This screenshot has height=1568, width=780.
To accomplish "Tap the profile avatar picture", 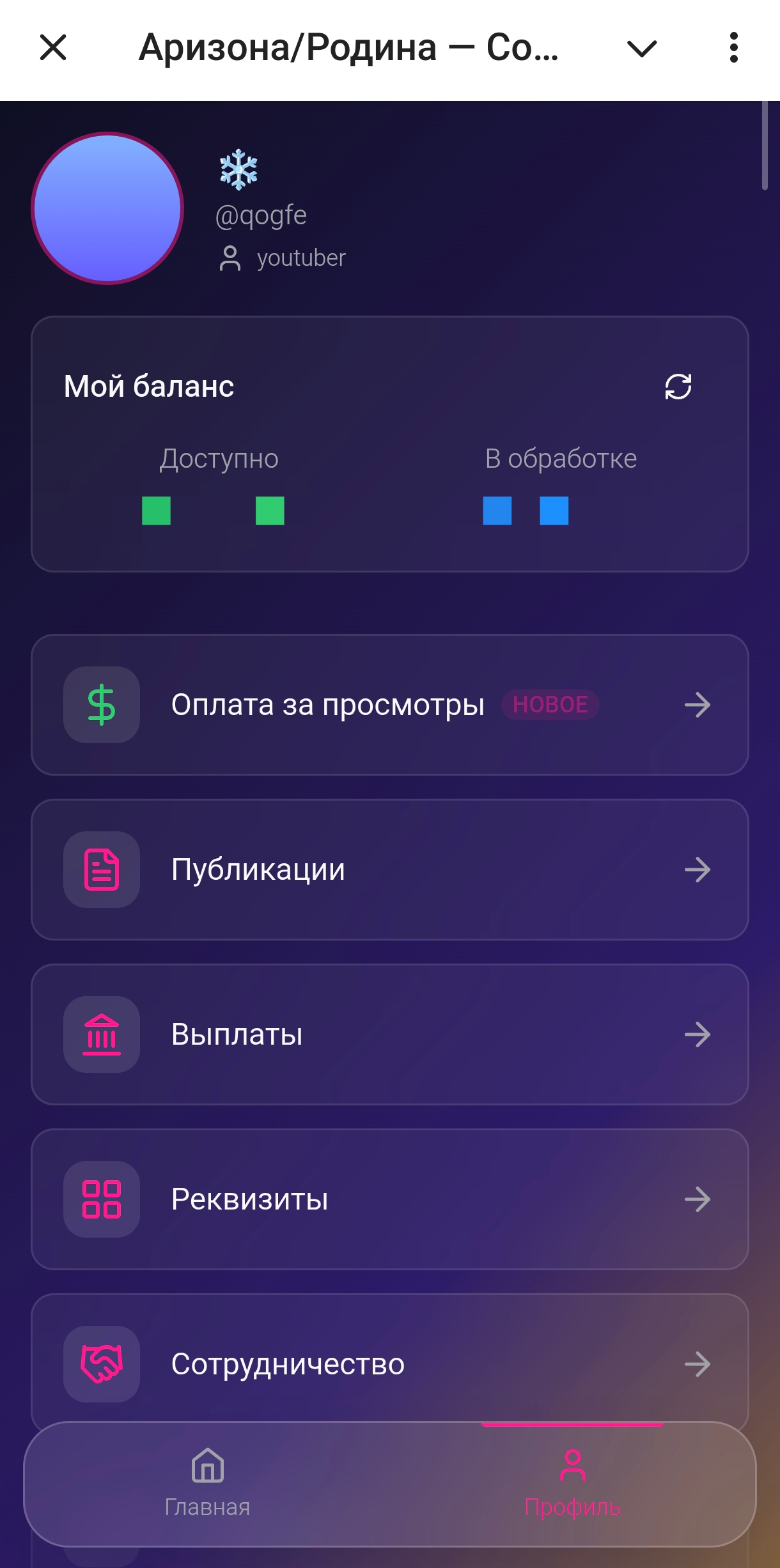I will pyautogui.click(x=107, y=208).
